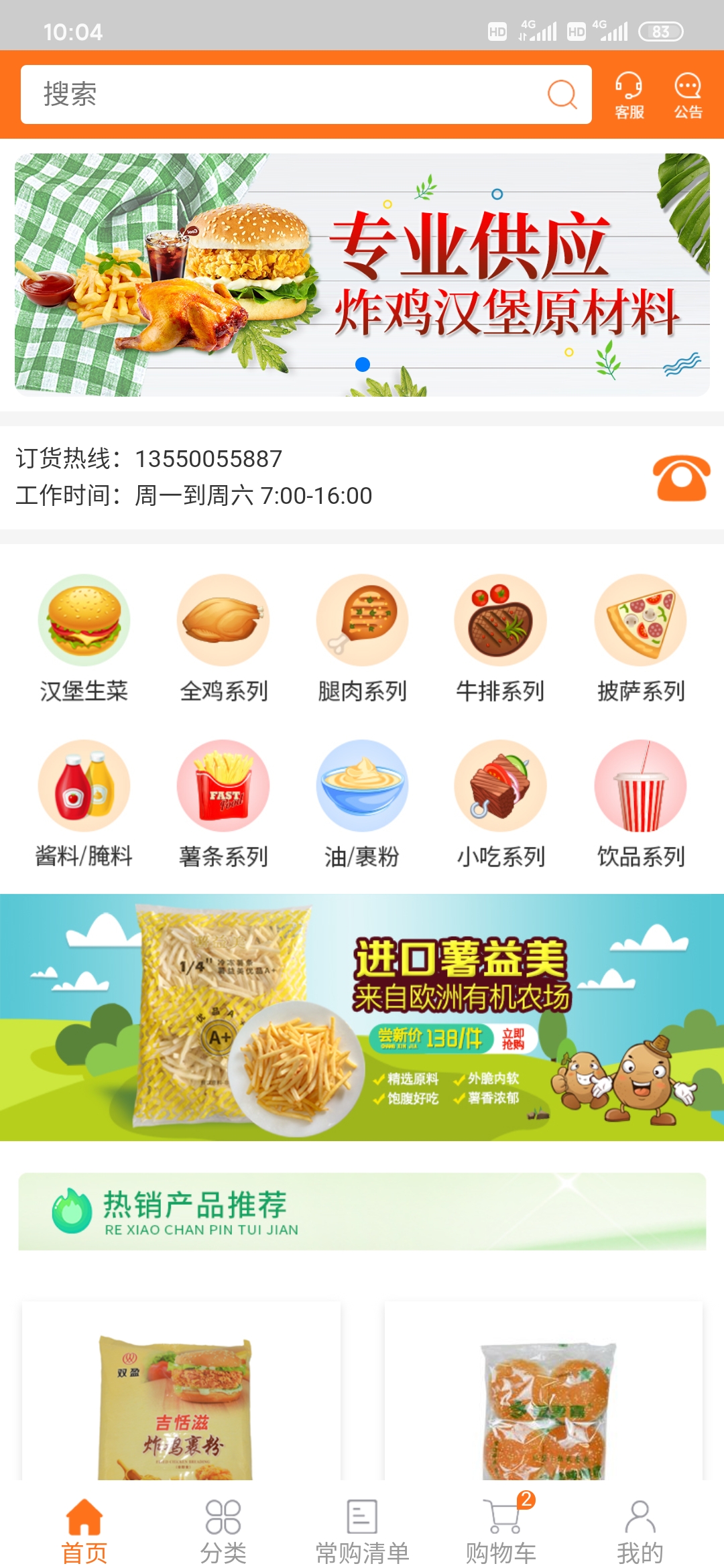The height and width of the screenshot is (1568, 724).
Task: Open the 吉恬滋 炸鸡裹粉 product card
Action: click(181, 1394)
